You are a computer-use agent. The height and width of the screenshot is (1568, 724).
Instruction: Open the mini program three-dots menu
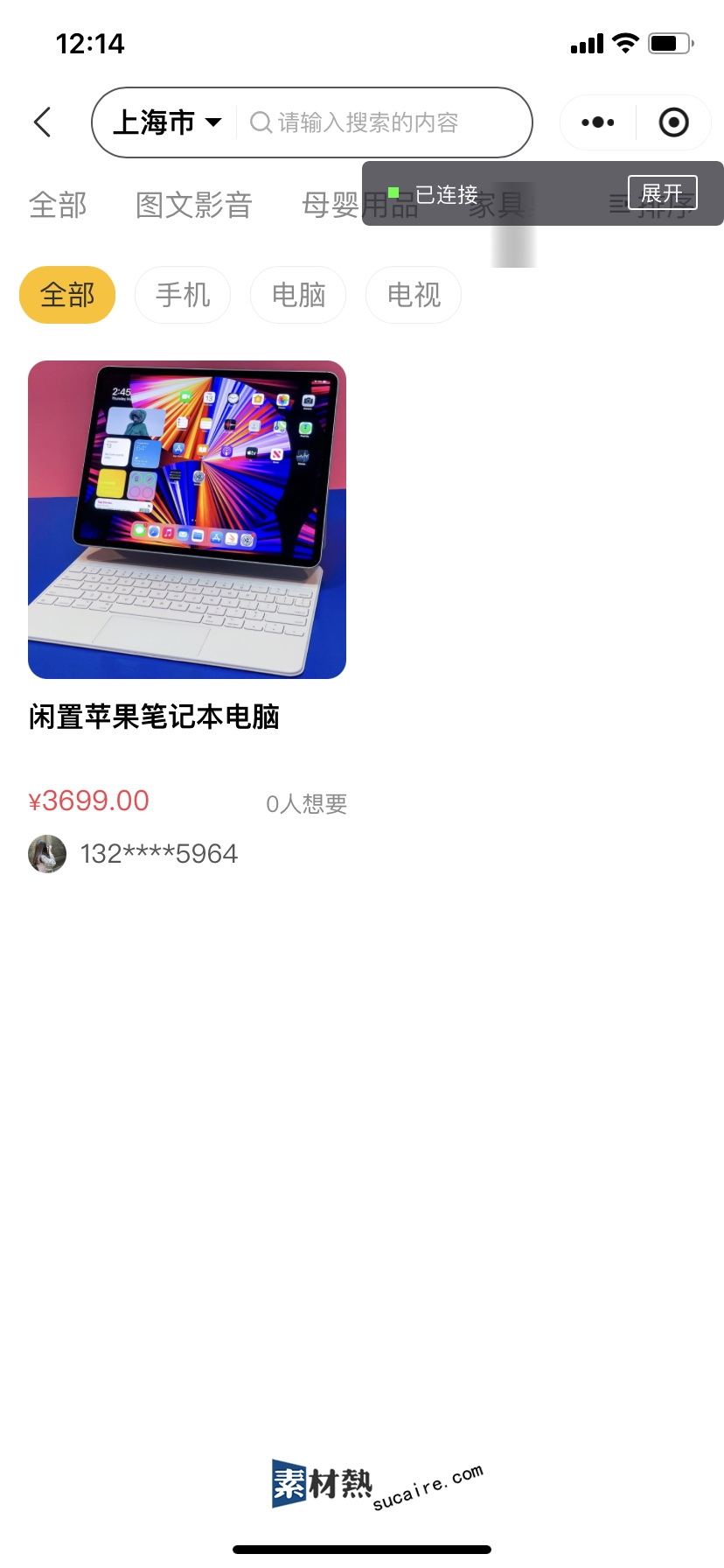(x=598, y=122)
